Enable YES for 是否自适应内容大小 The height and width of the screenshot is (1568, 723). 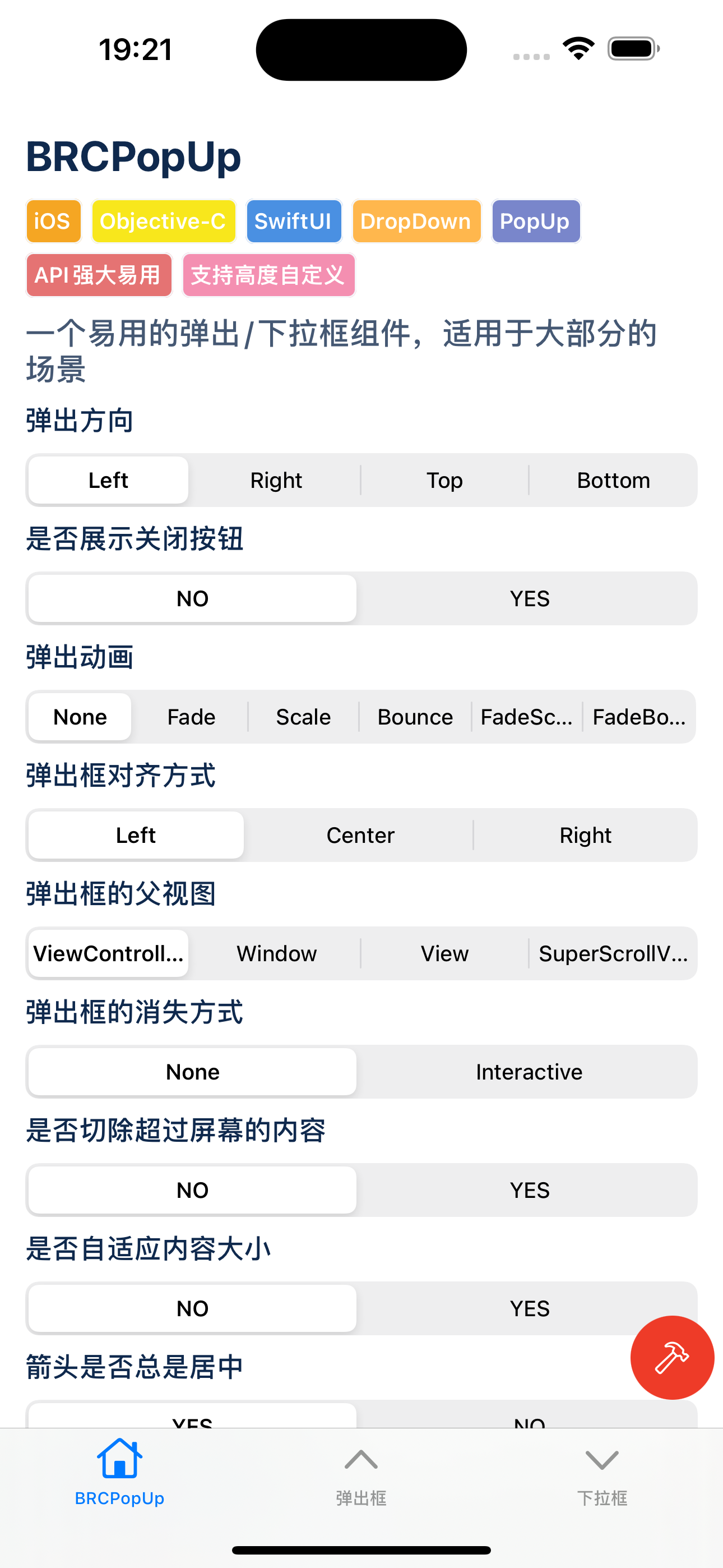point(529,1308)
